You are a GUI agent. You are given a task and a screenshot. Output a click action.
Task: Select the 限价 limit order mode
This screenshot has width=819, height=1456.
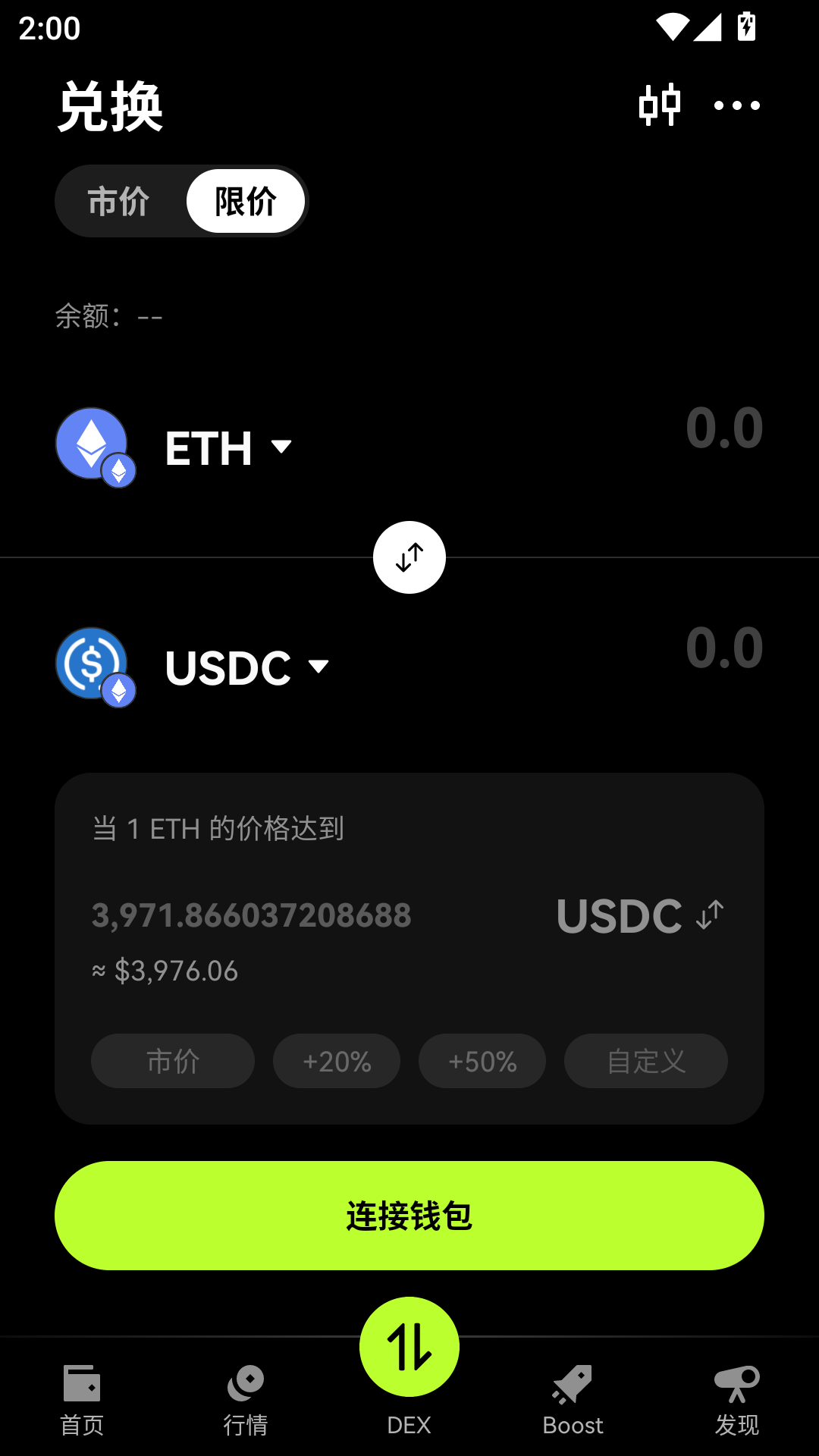point(244,201)
